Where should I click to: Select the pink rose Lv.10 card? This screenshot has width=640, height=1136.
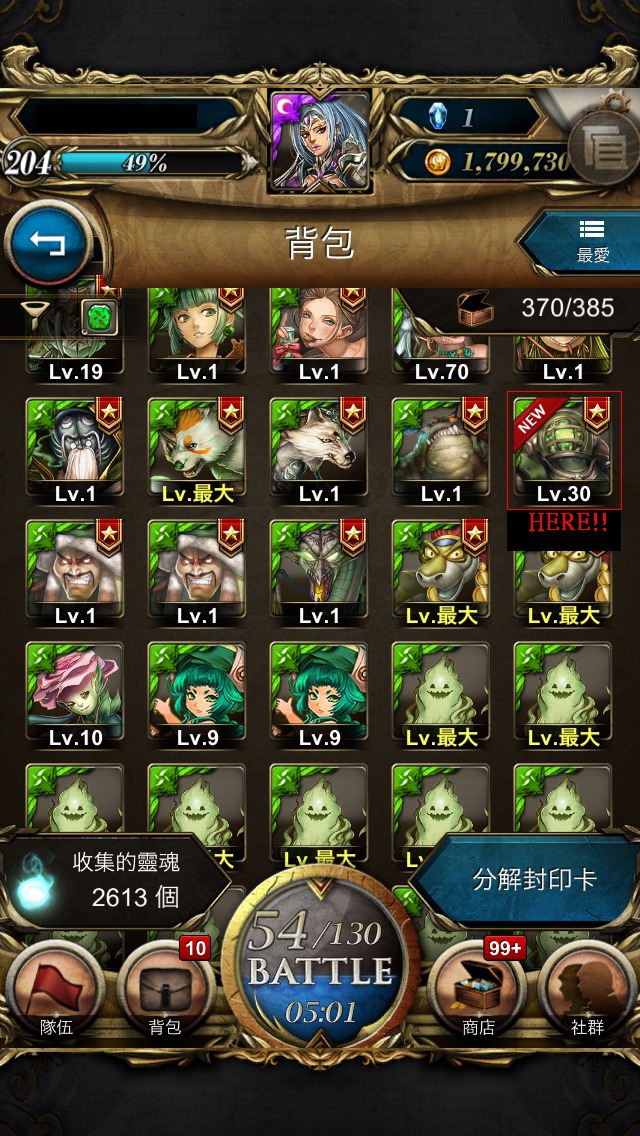[75, 695]
